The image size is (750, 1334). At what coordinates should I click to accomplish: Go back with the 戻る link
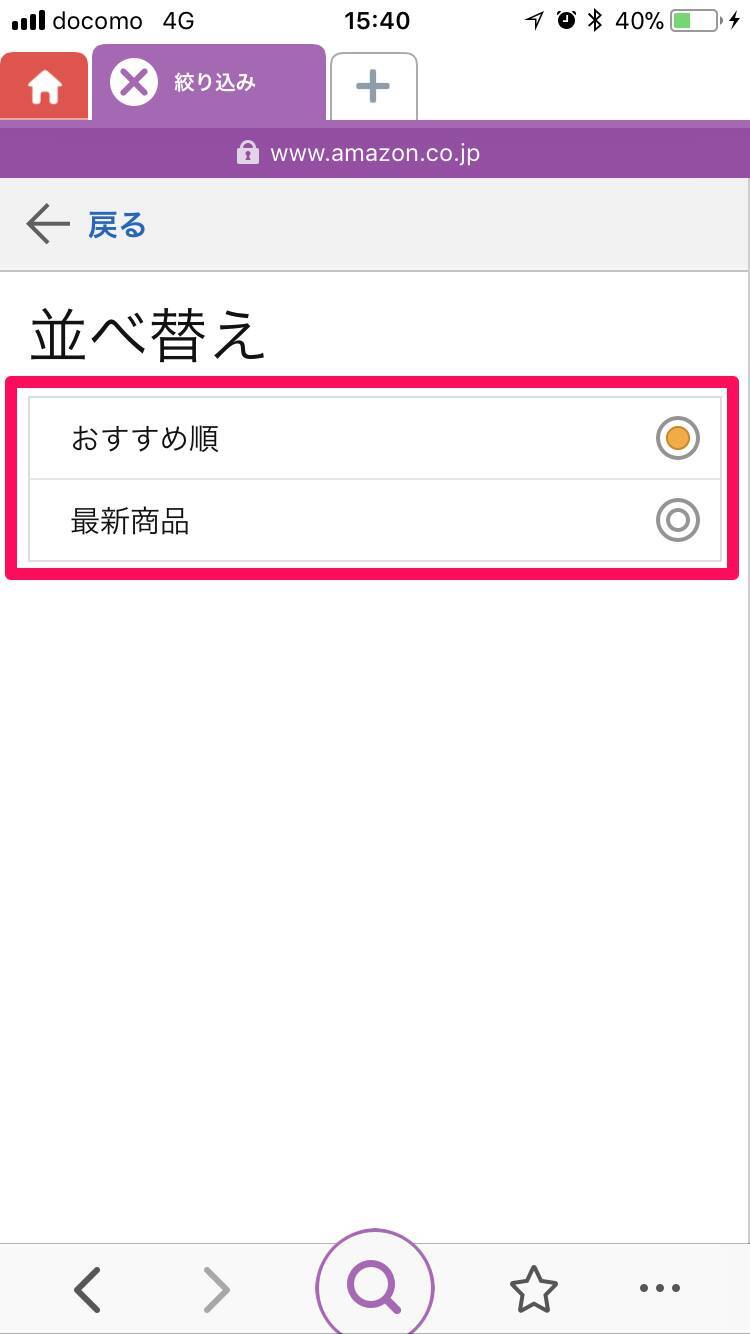pos(88,225)
